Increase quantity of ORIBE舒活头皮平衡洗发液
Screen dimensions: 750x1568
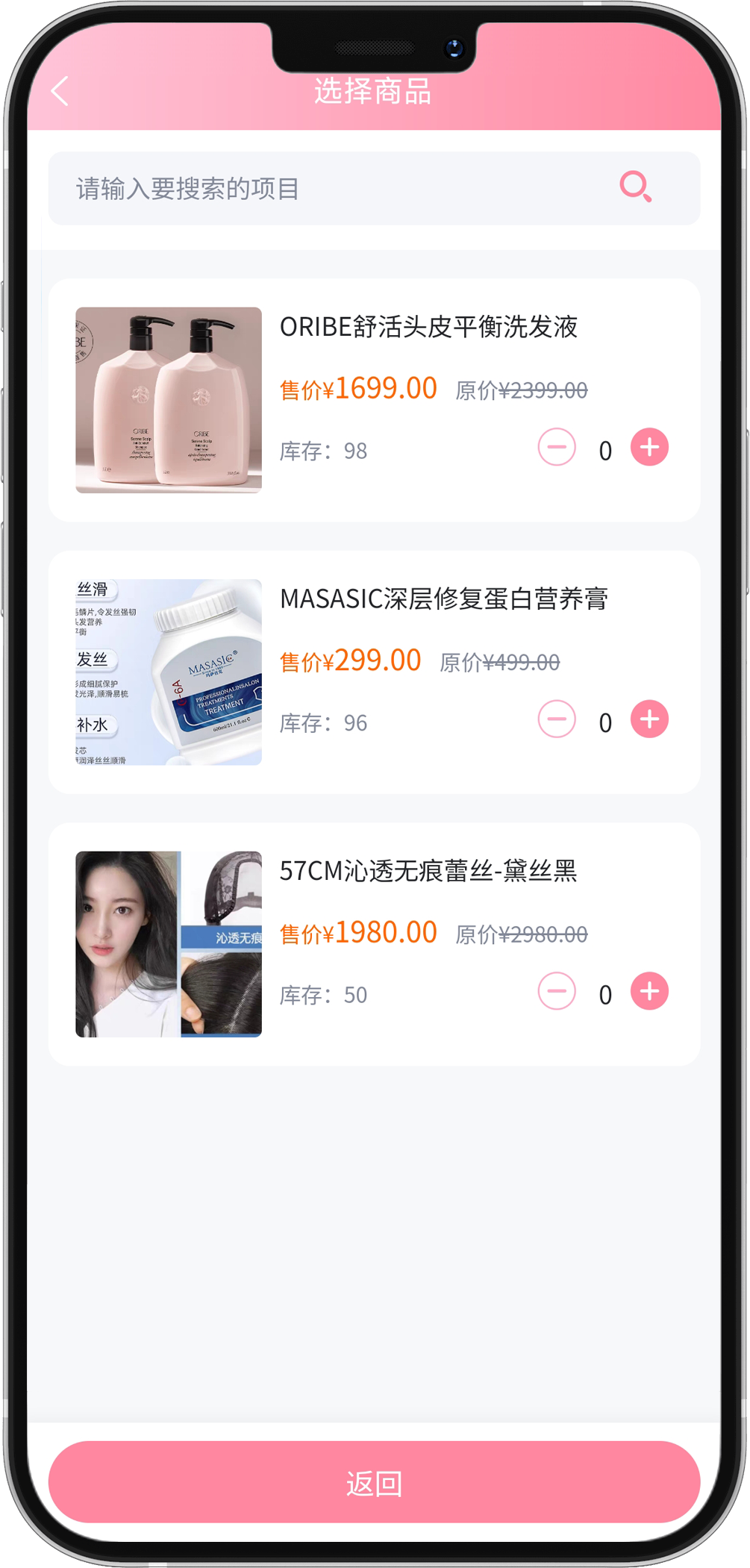[x=649, y=448]
